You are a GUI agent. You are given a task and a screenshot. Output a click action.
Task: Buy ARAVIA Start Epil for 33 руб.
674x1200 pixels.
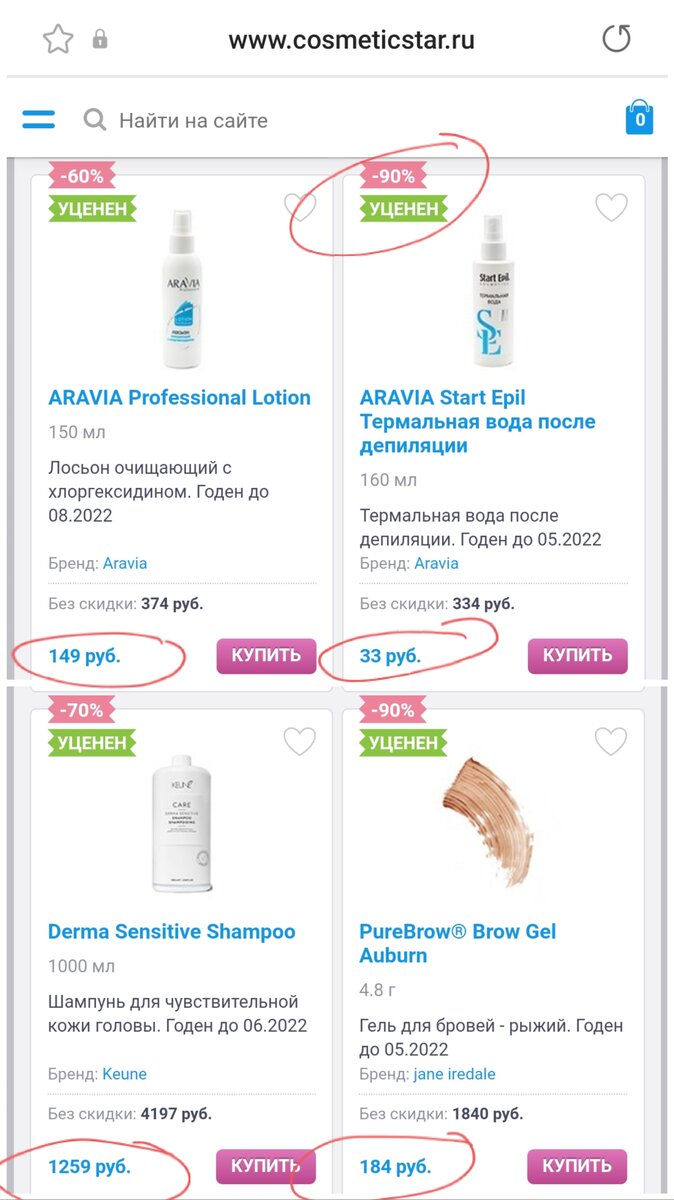pos(578,656)
